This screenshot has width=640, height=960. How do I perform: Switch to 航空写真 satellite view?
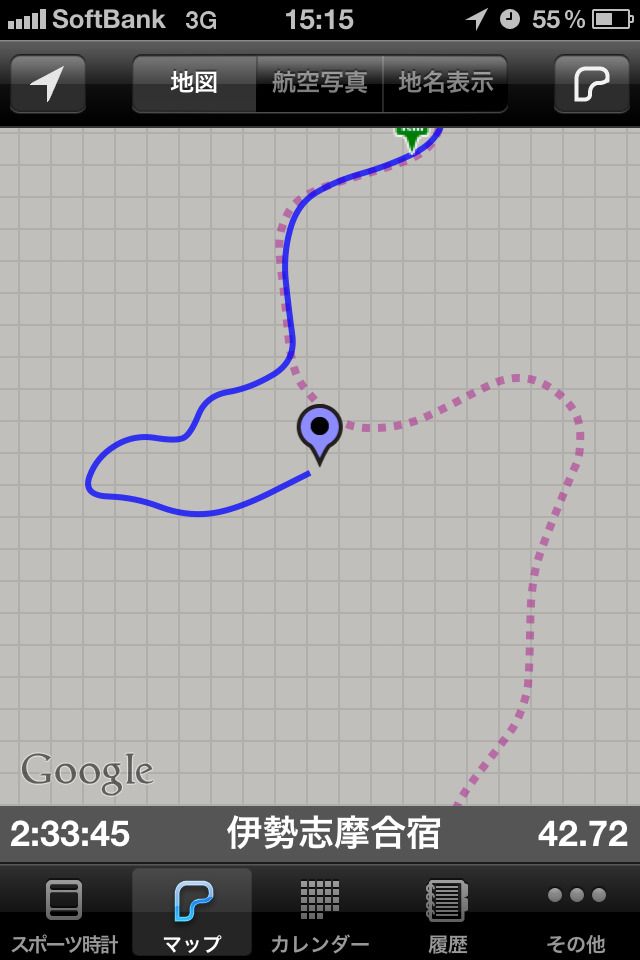[x=320, y=83]
